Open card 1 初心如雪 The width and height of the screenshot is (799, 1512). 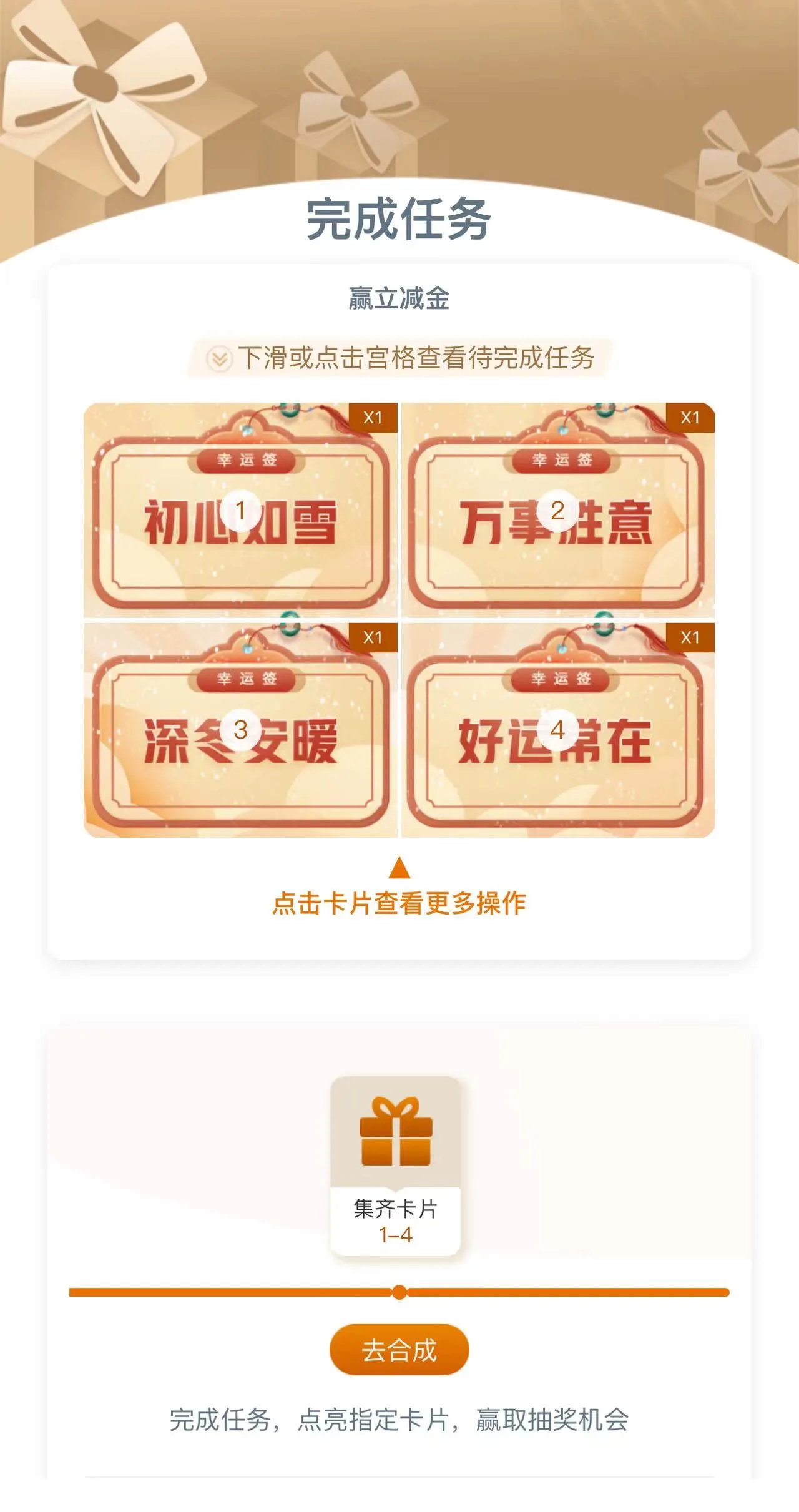pos(240,511)
